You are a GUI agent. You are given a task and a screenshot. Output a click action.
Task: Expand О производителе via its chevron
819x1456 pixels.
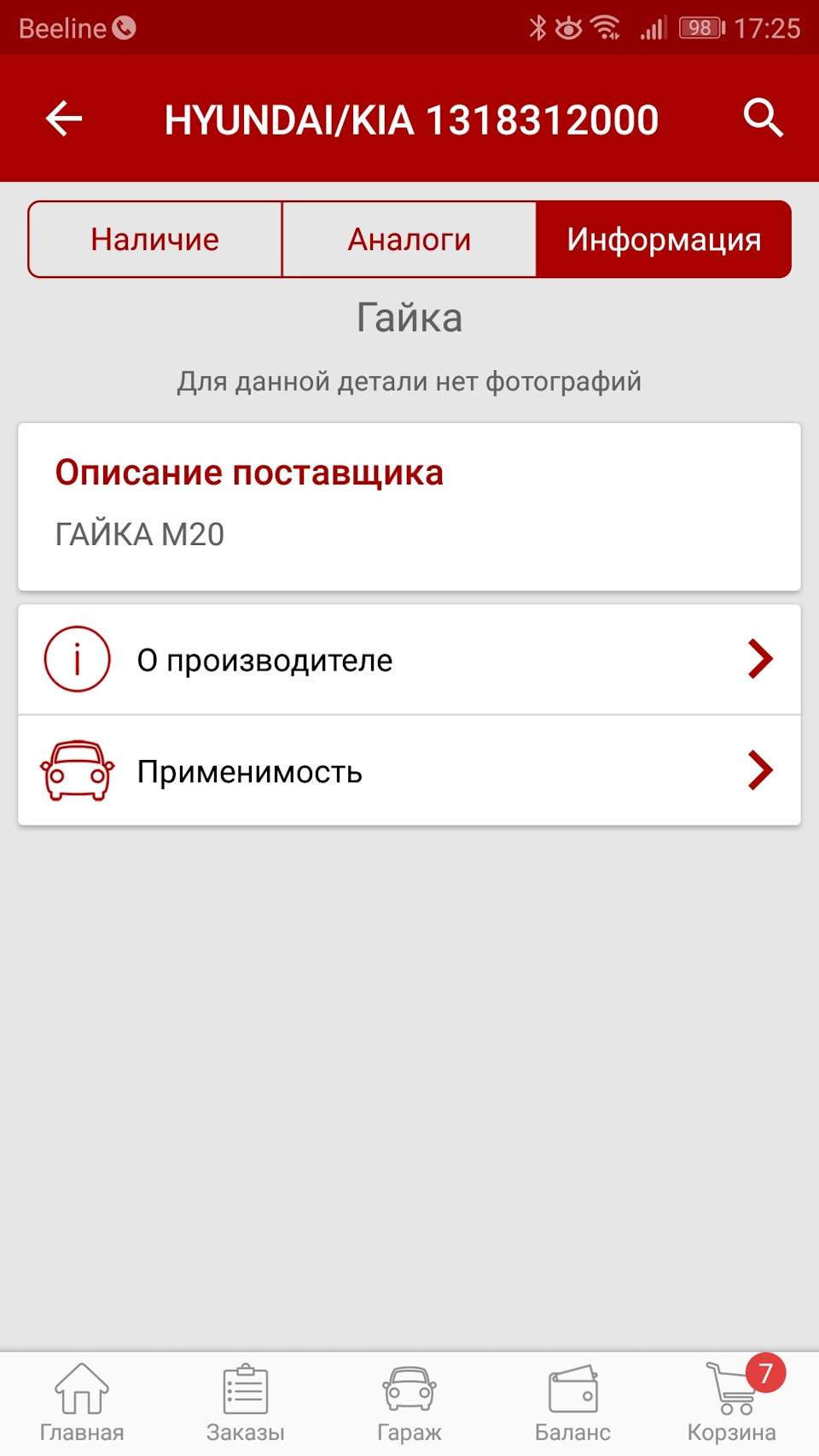click(x=759, y=658)
